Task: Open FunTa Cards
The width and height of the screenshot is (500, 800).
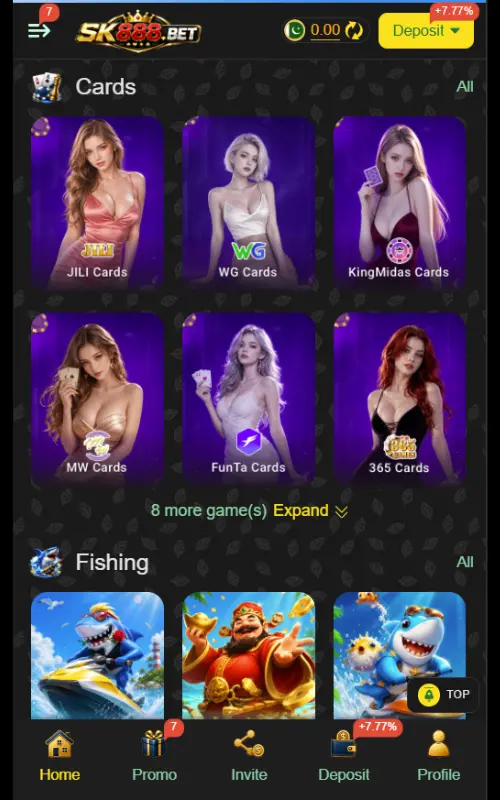Action: (248, 398)
